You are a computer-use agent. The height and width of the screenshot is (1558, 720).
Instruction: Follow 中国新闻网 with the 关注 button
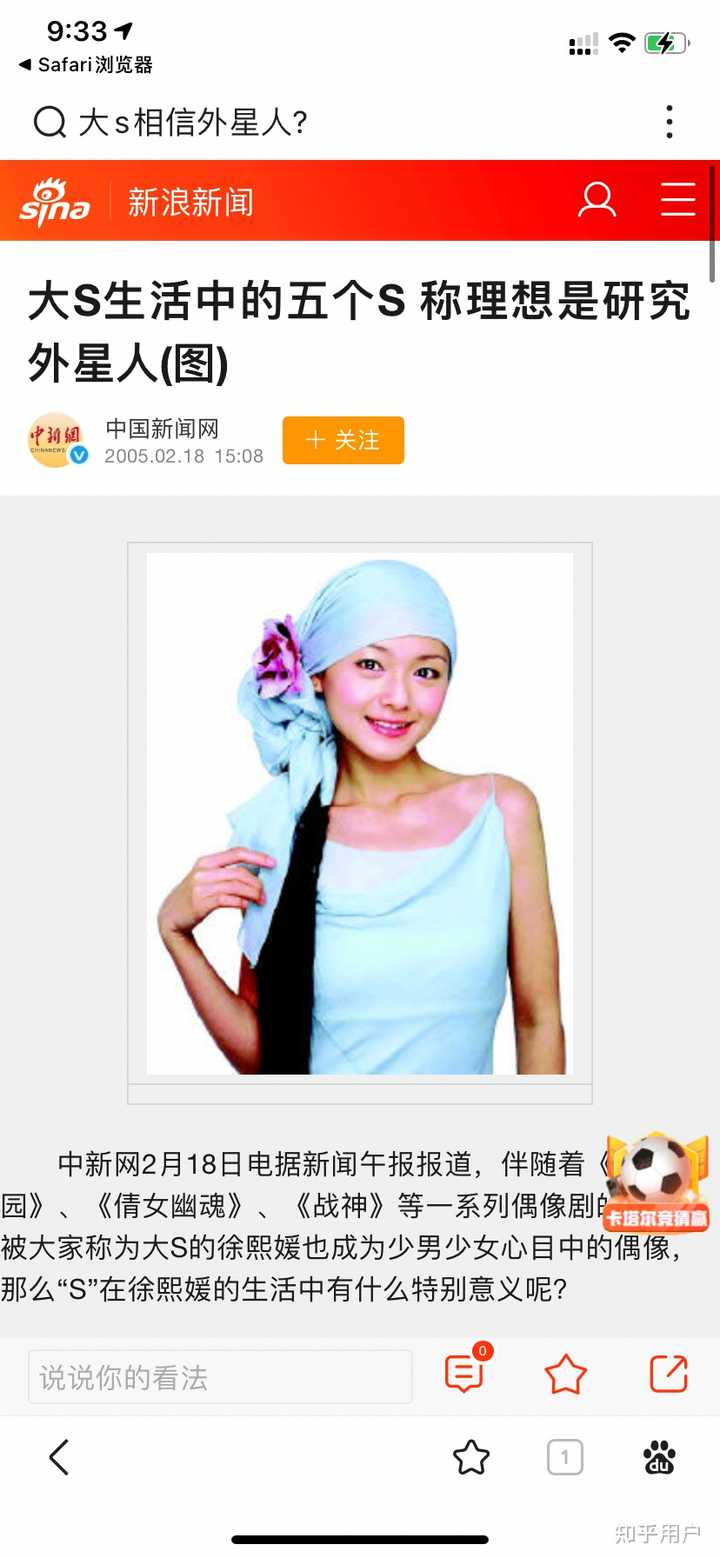(x=343, y=440)
